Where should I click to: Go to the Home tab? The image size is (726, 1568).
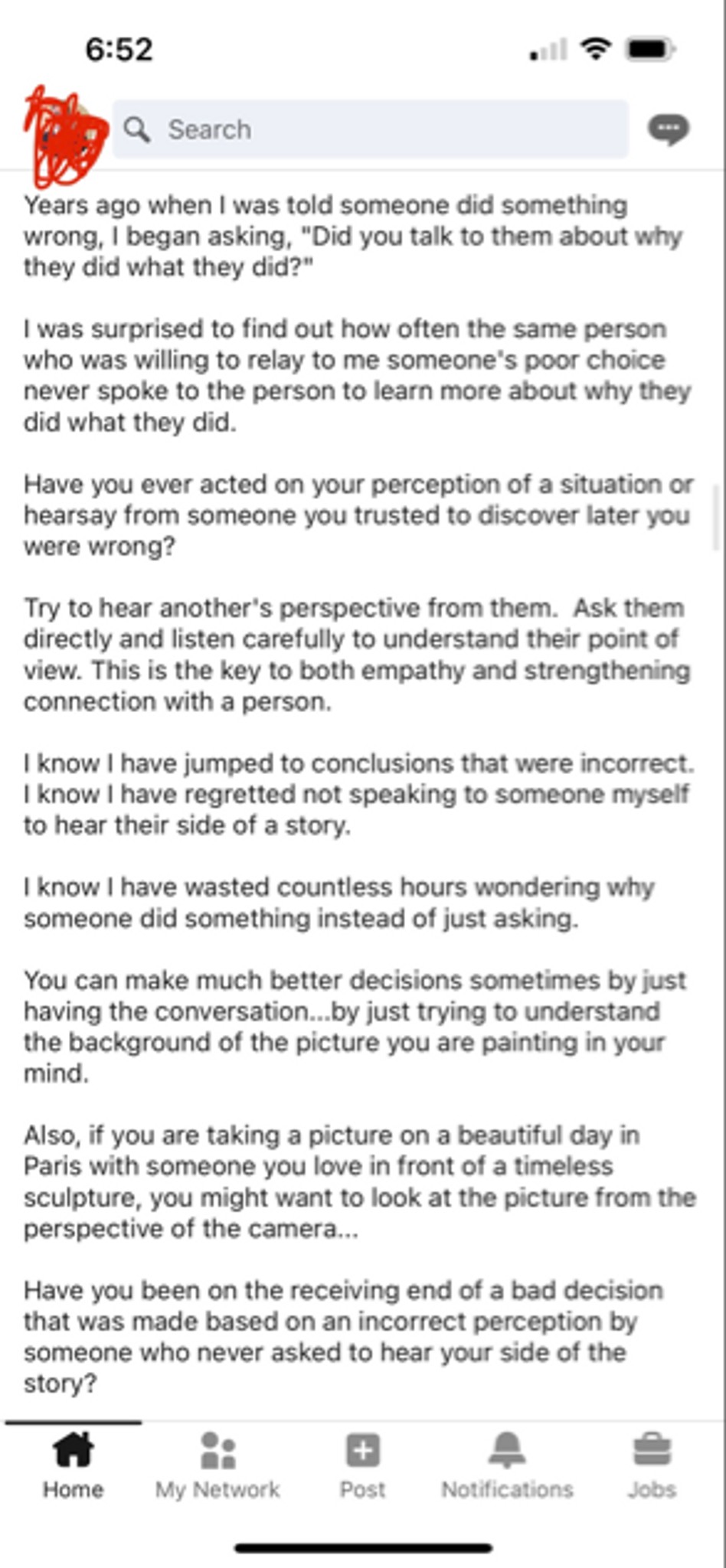(x=73, y=1465)
